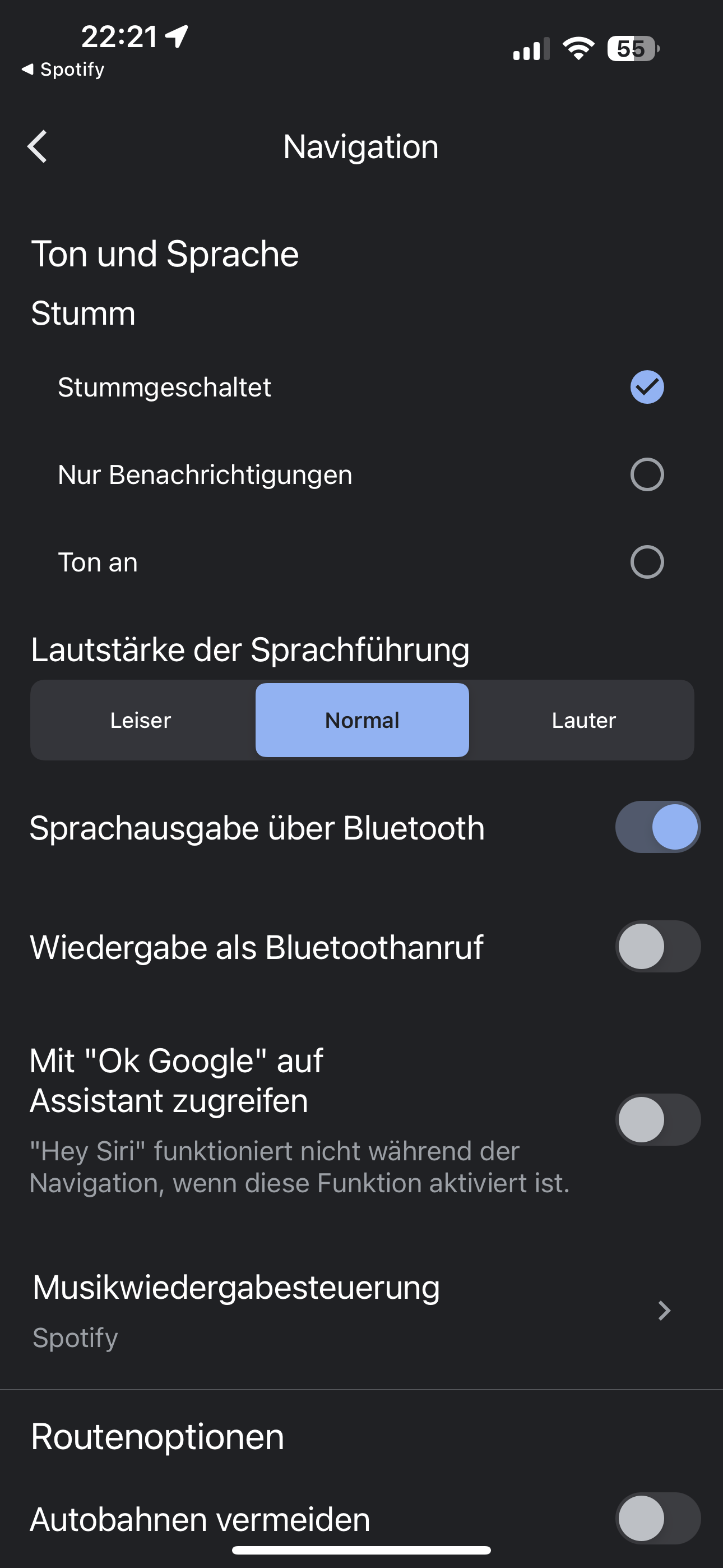Return to Spotify via the status bar
Image resolution: width=723 pixels, height=1568 pixels.
(x=63, y=70)
